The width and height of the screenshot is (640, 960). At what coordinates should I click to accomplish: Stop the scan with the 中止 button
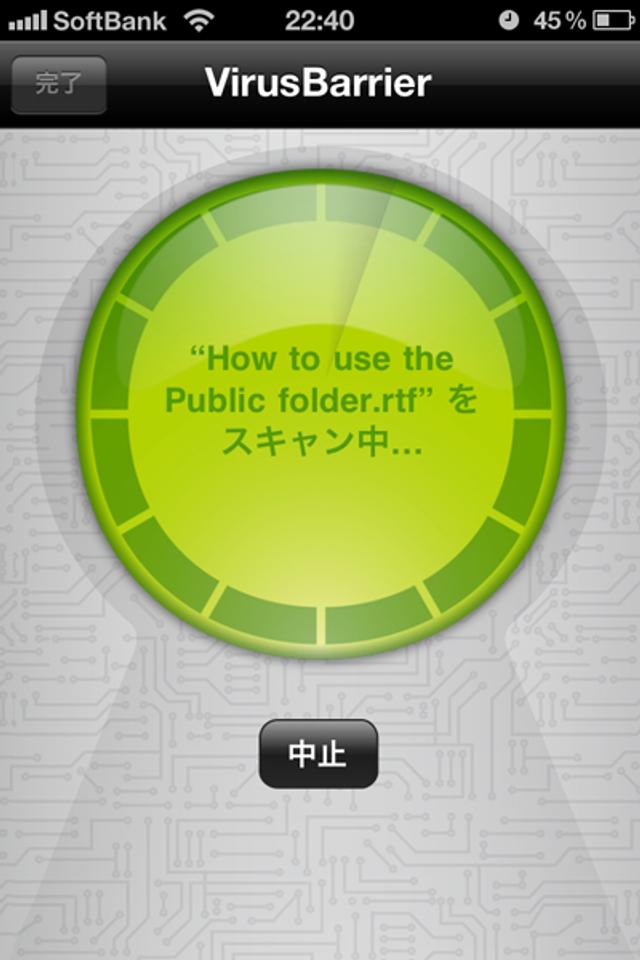point(318,754)
